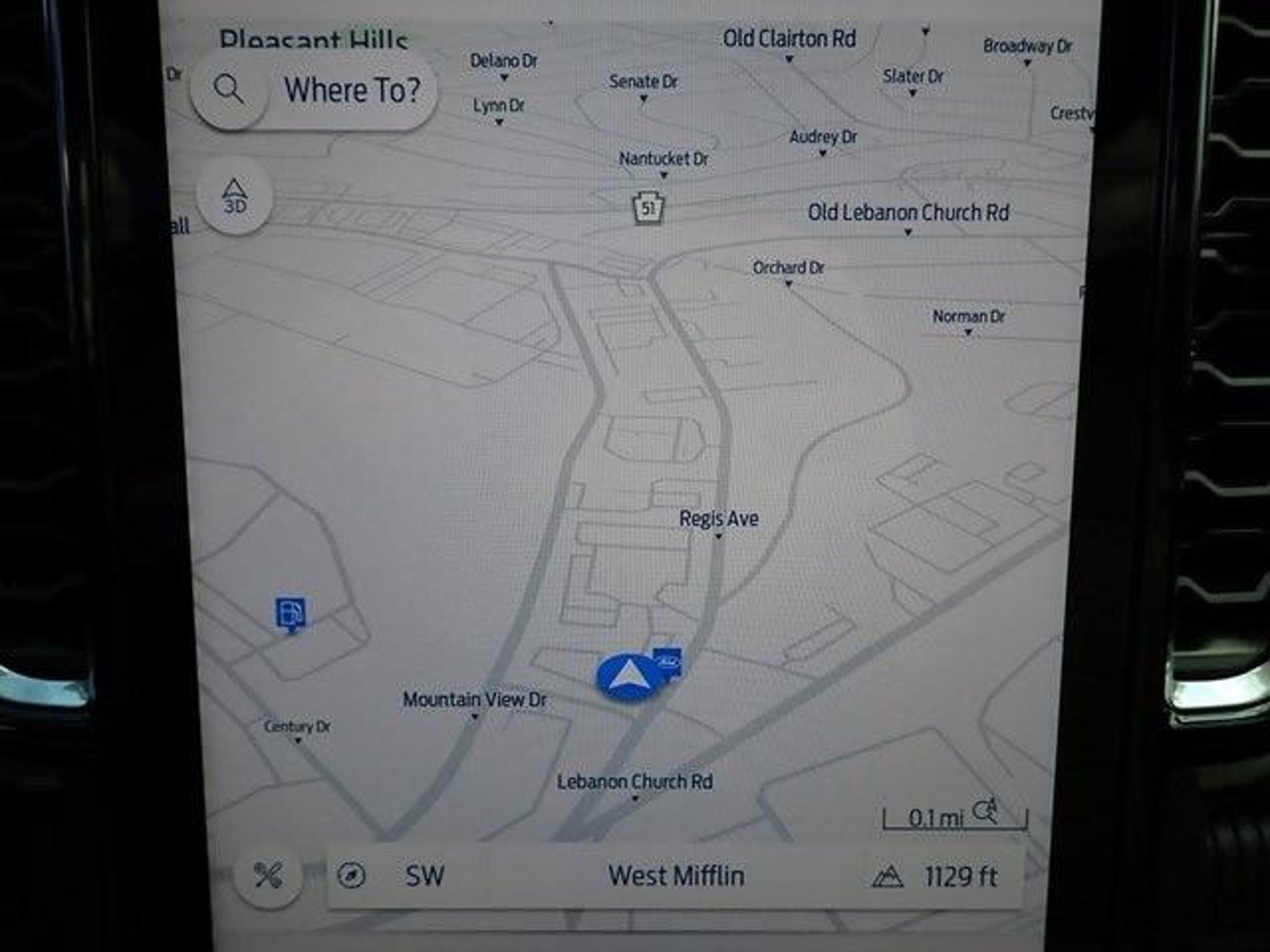Toggle auto zoom next to the 0.1 mi scale

pyautogui.click(x=985, y=811)
